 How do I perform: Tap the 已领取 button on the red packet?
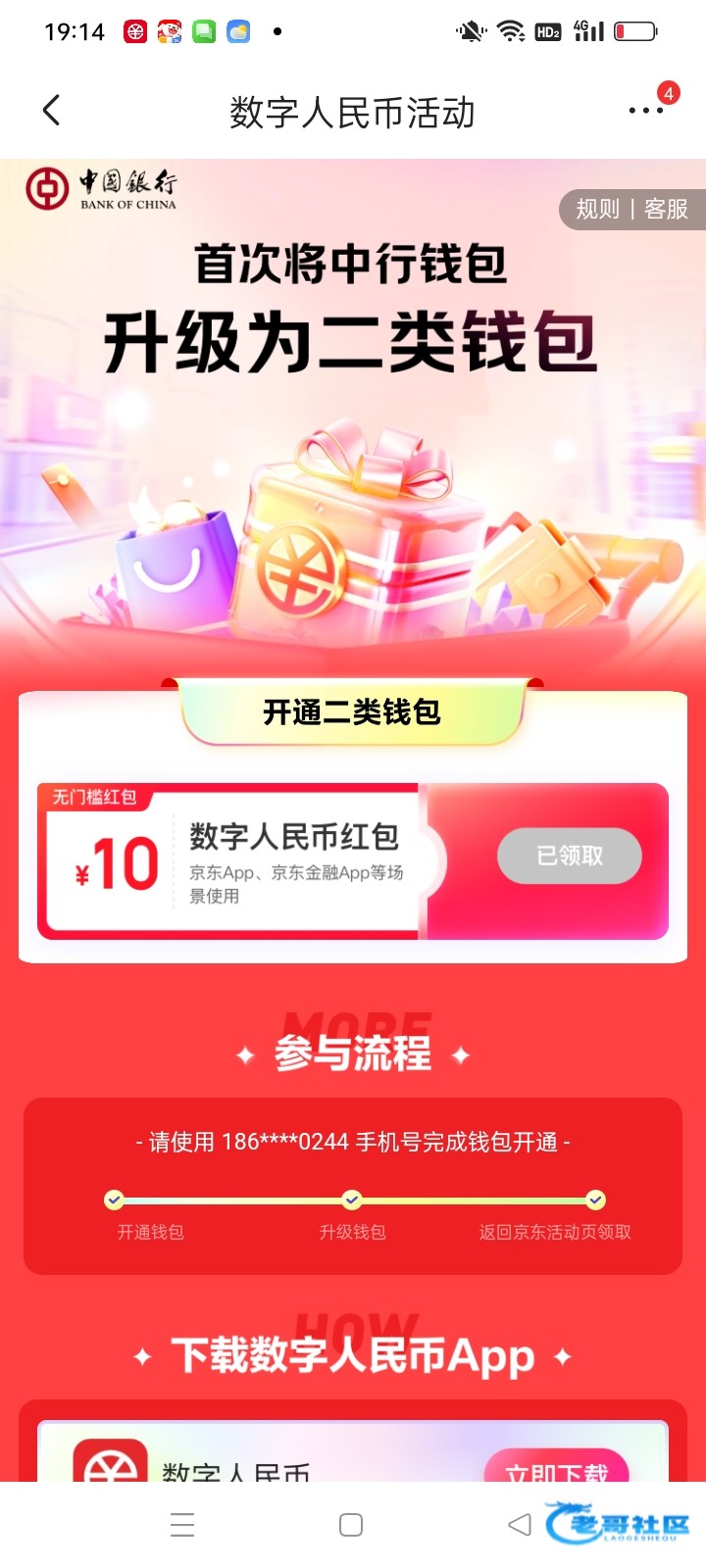569,856
